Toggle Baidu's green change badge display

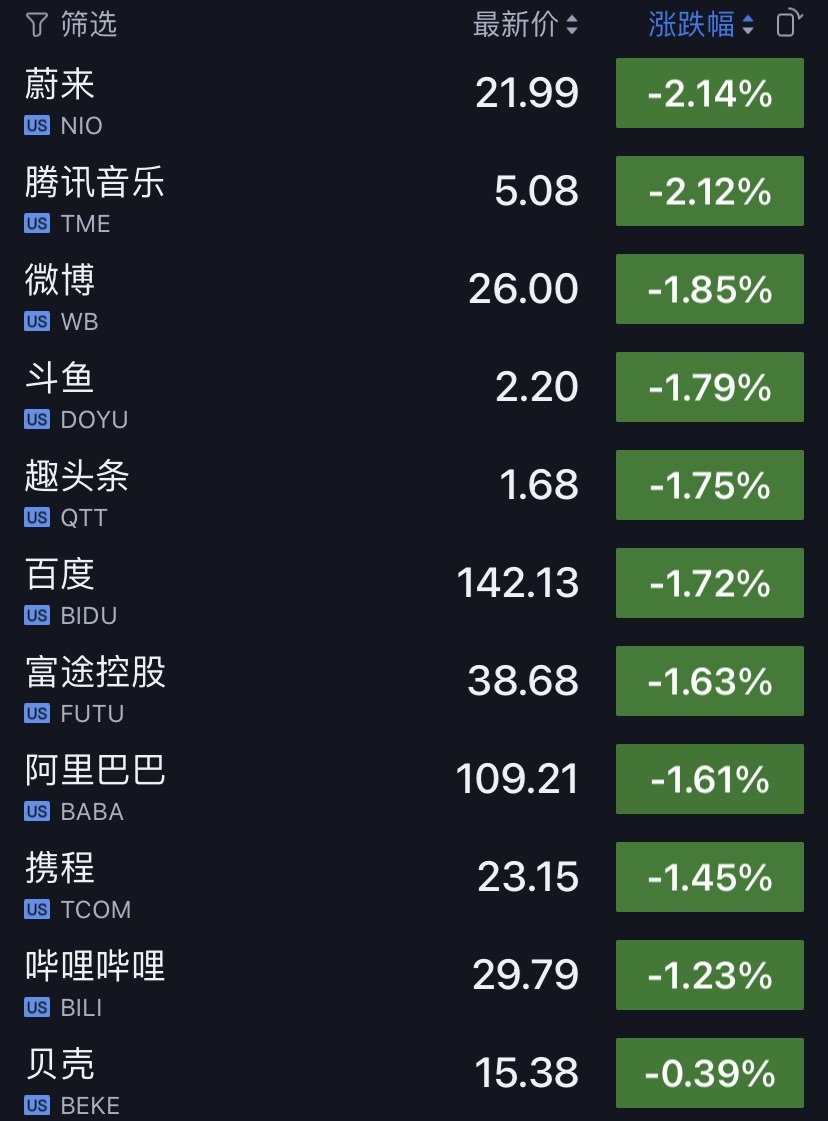(709, 583)
